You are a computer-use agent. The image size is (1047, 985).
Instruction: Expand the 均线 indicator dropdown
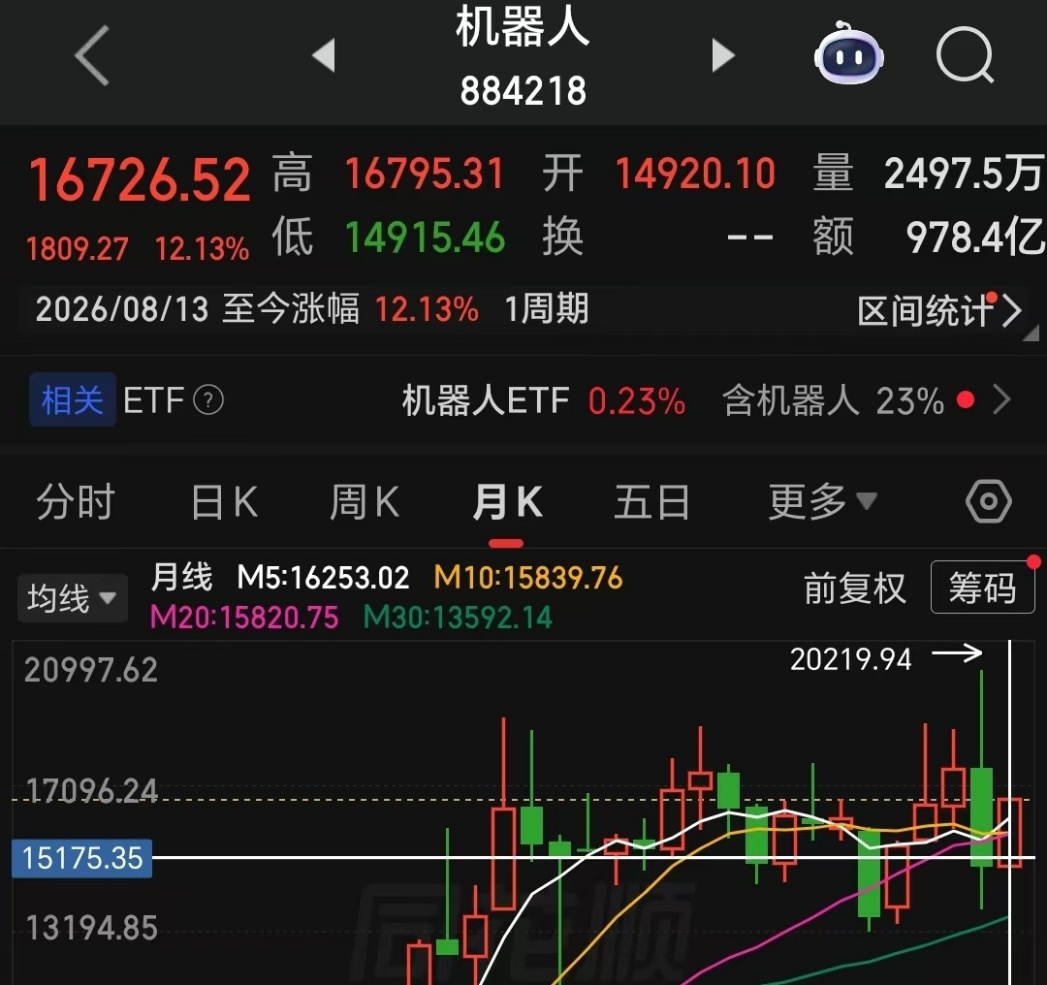tap(72, 598)
